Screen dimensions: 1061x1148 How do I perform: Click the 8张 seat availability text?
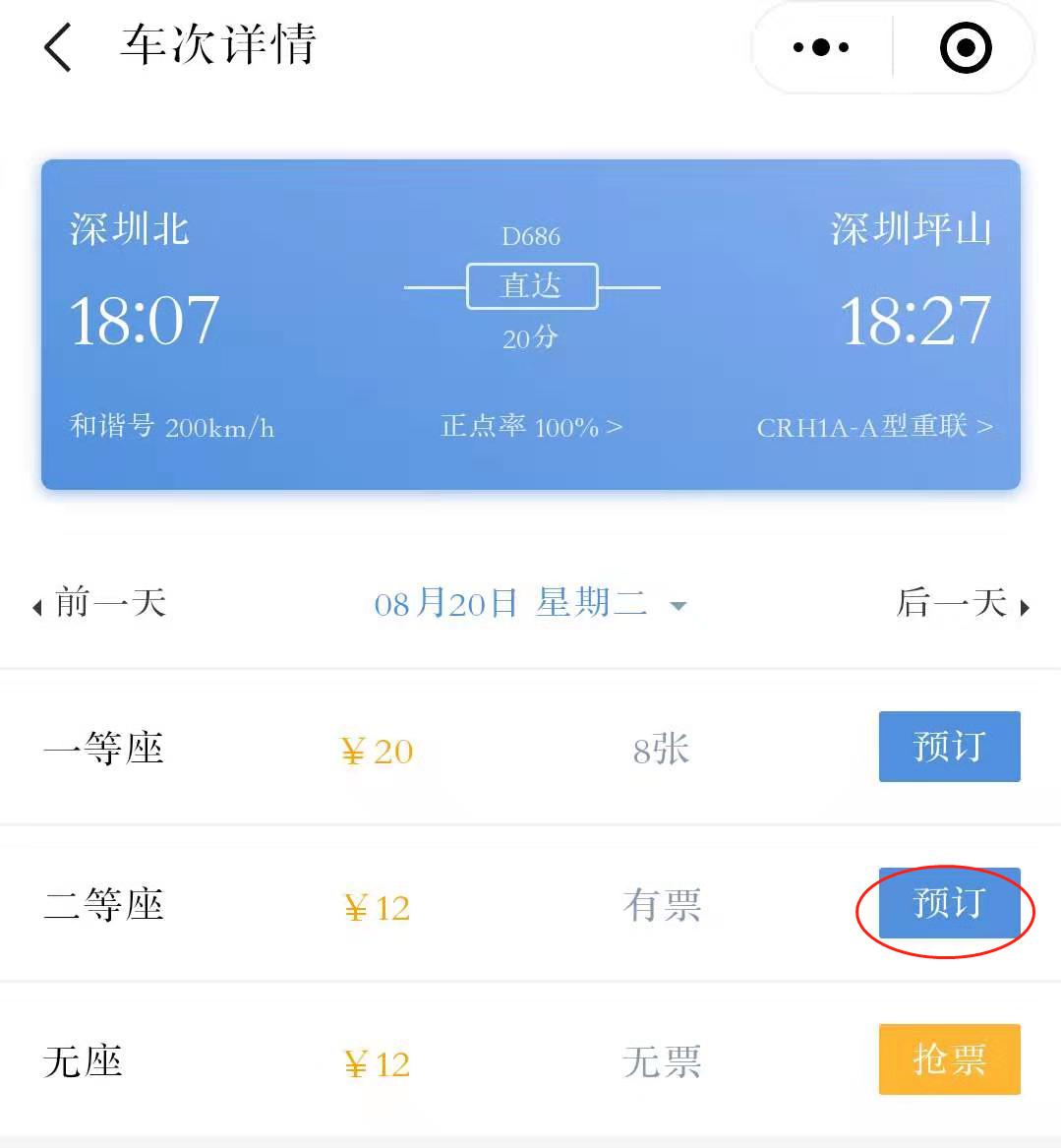coord(661,748)
